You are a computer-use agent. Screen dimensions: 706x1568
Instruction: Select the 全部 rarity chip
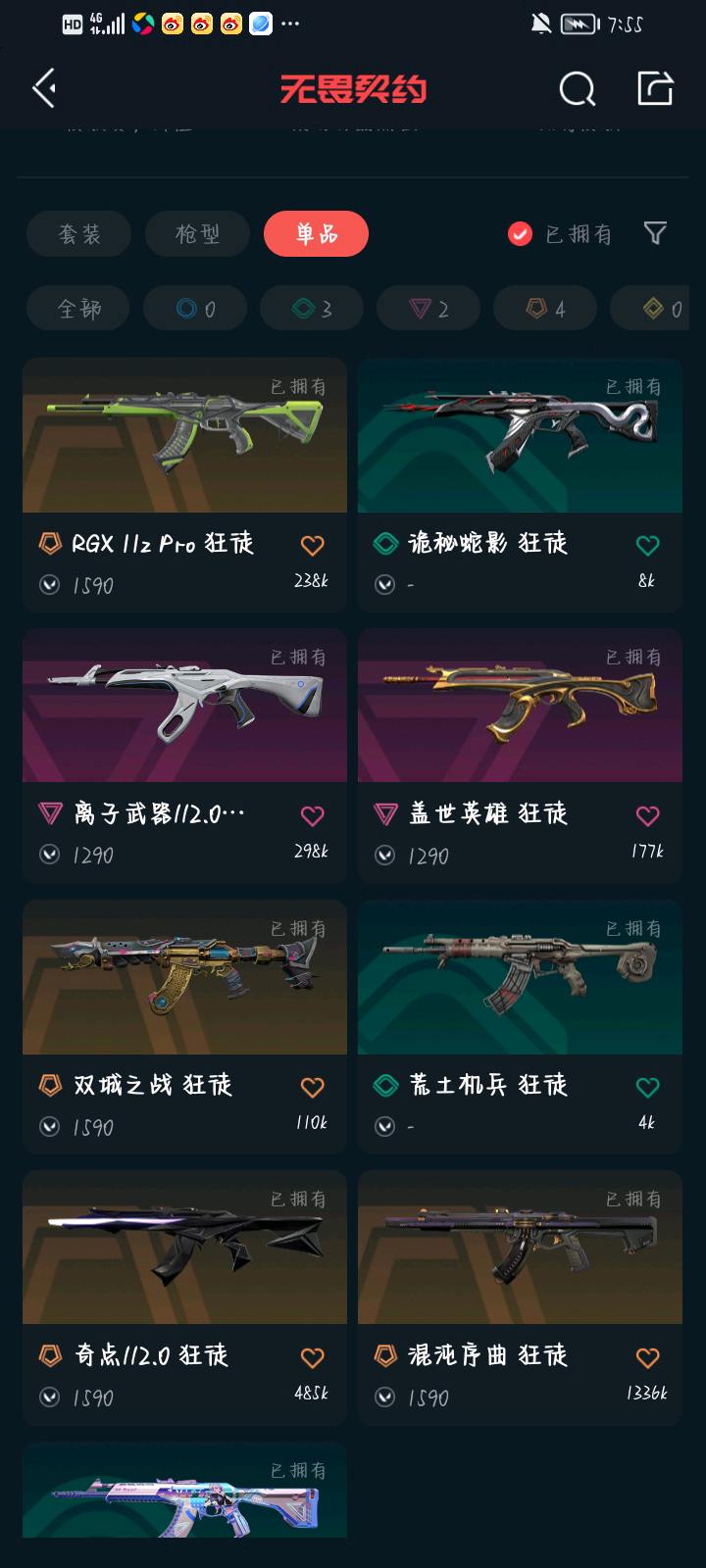click(x=78, y=309)
